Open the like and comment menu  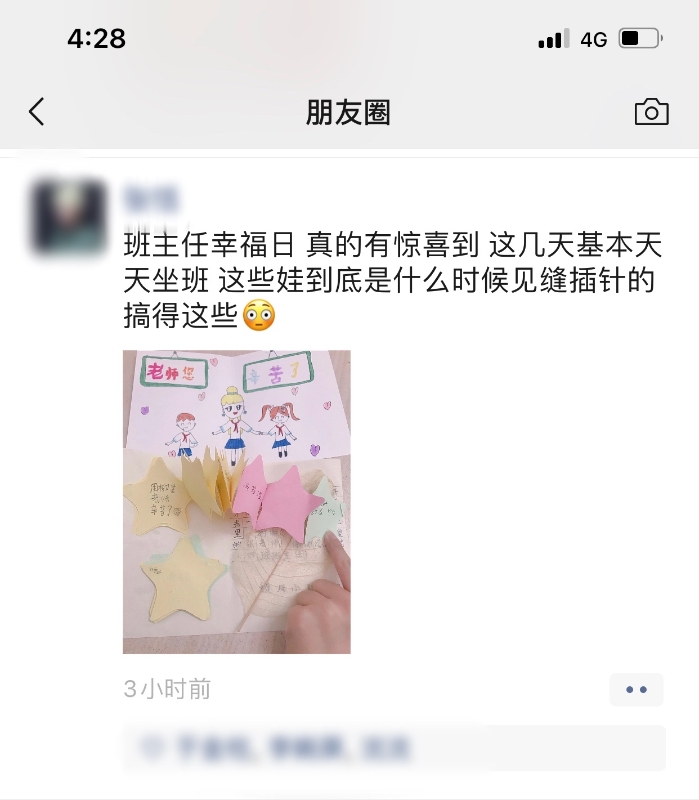636,689
